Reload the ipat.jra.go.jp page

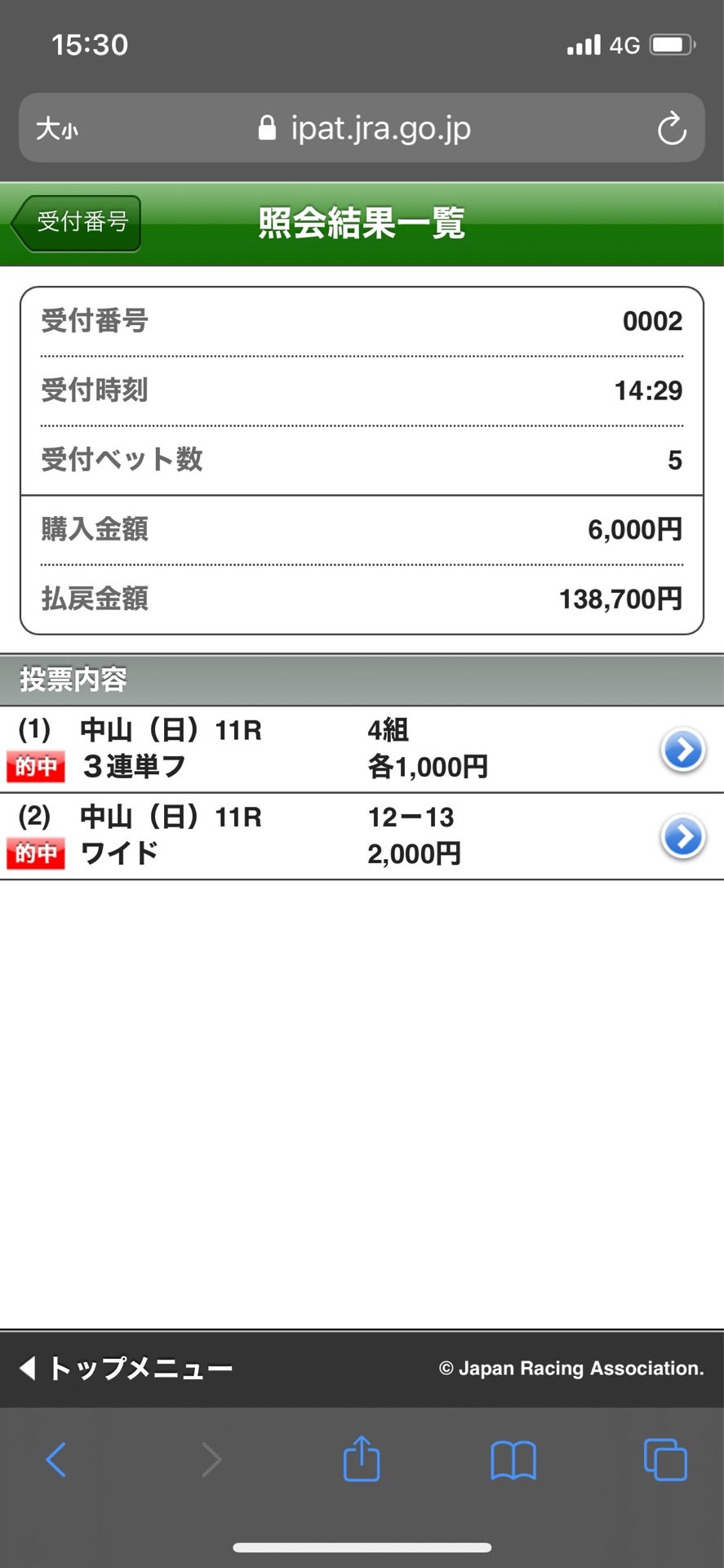click(x=671, y=128)
